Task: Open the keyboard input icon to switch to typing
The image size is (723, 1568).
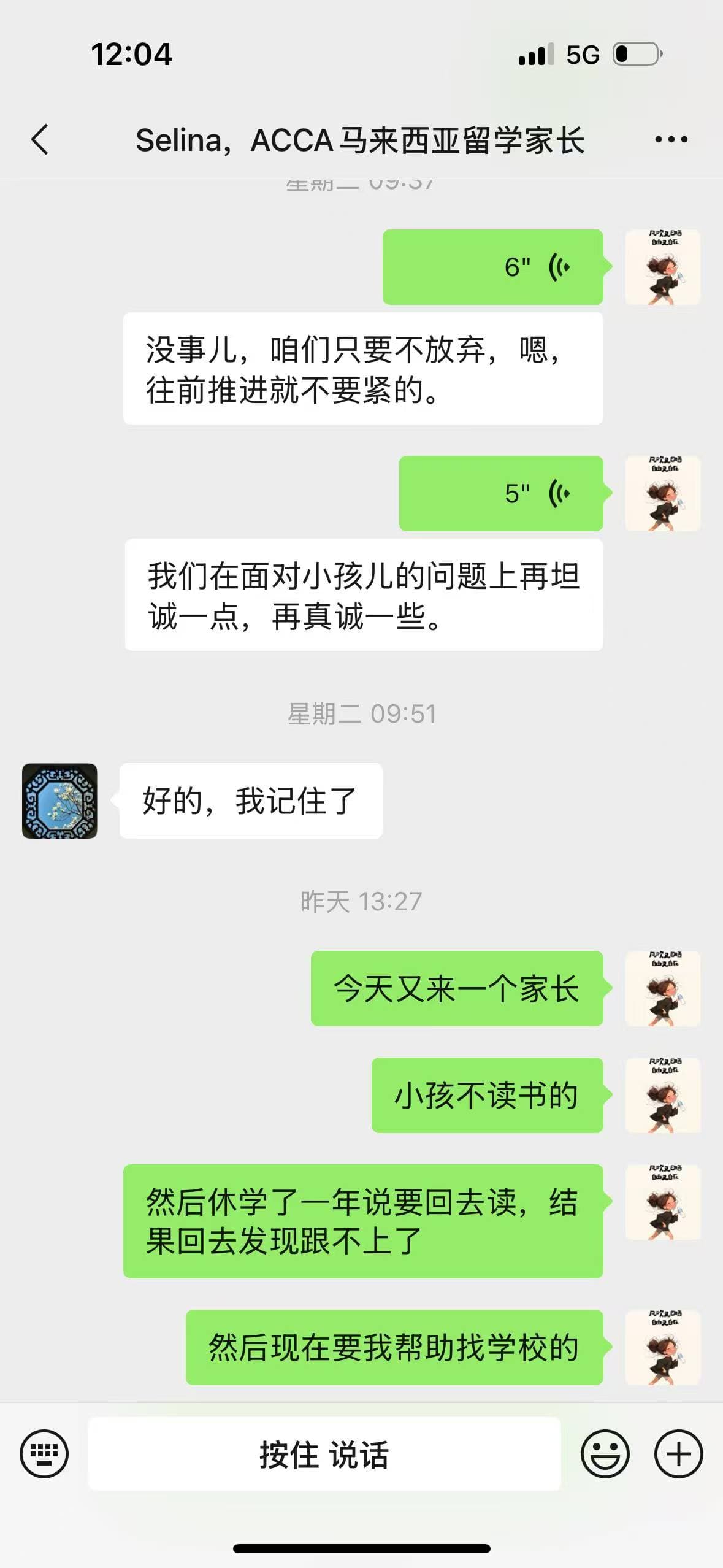Action: click(45, 1453)
